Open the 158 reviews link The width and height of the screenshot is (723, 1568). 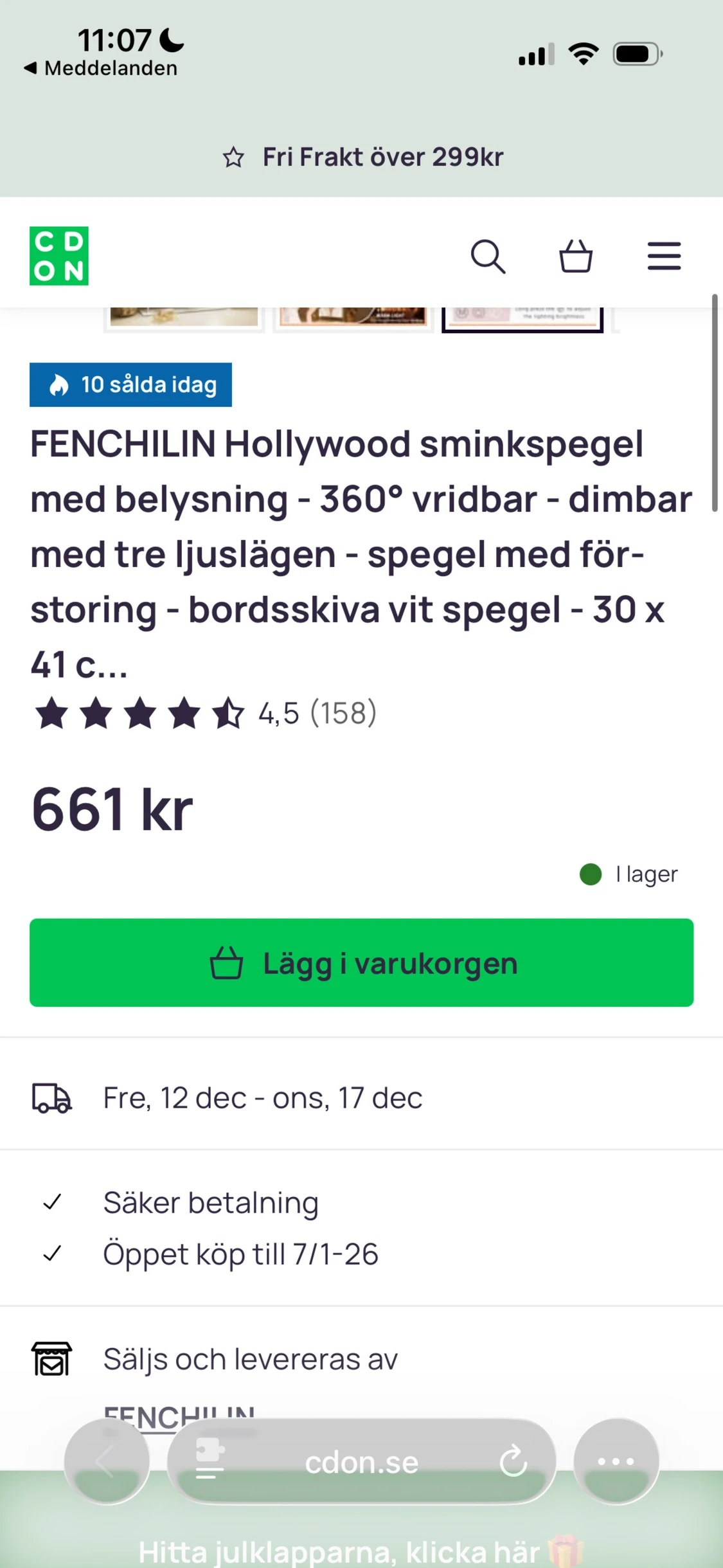[x=343, y=712]
